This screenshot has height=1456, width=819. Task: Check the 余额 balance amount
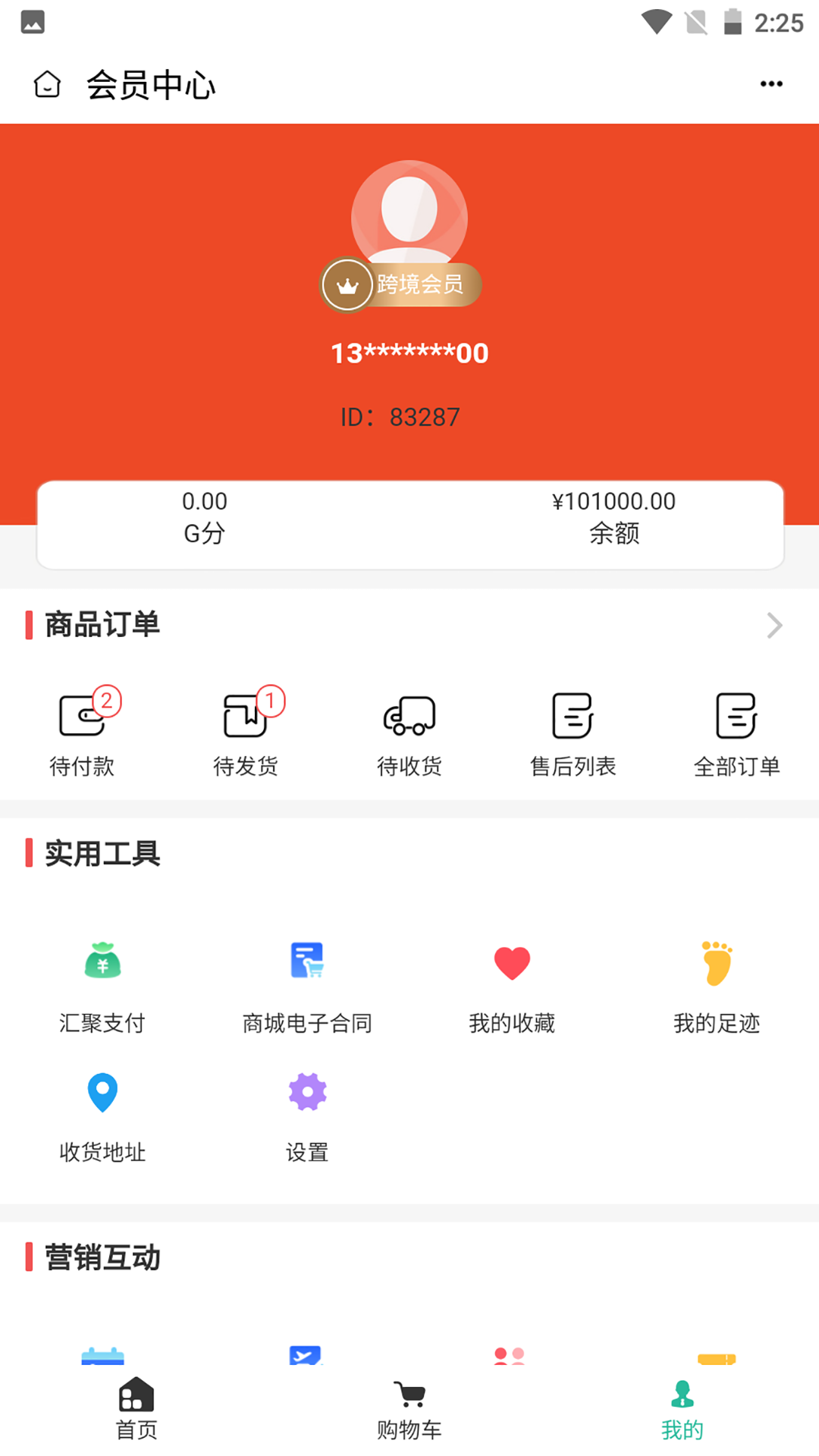coord(614,516)
